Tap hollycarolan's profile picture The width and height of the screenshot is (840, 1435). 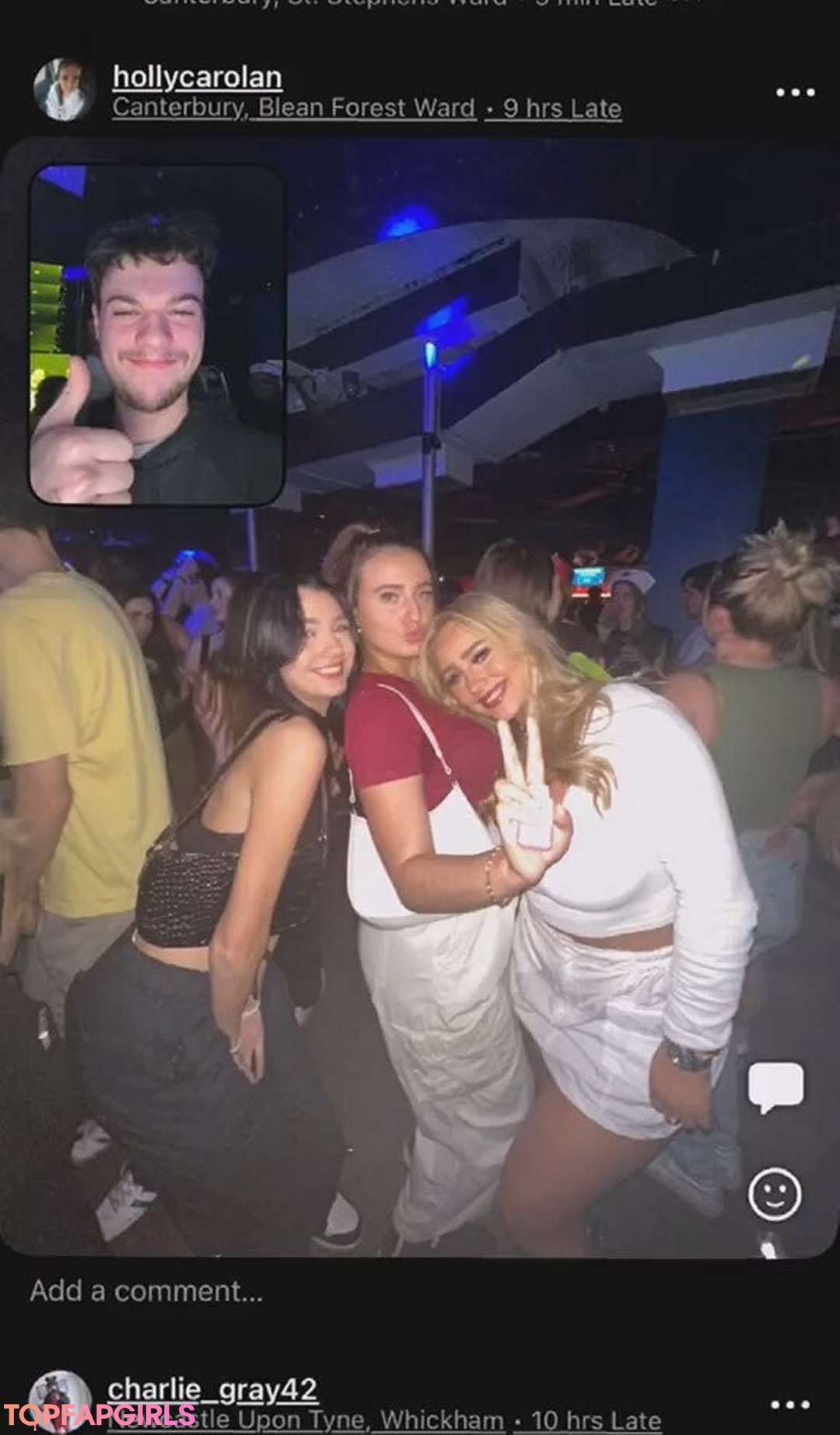coord(64,89)
